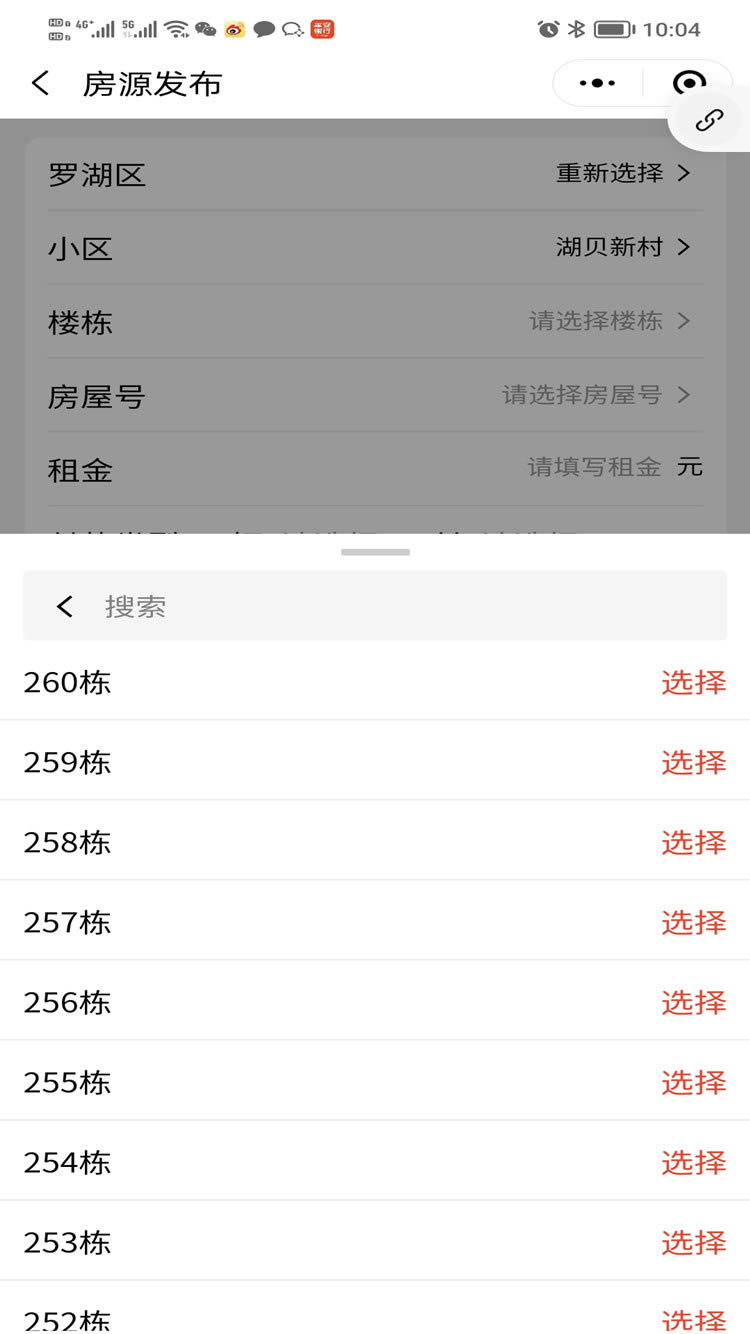Tap the sheet's top drag handle
The width and height of the screenshot is (750, 1334).
tap(375, 552)
